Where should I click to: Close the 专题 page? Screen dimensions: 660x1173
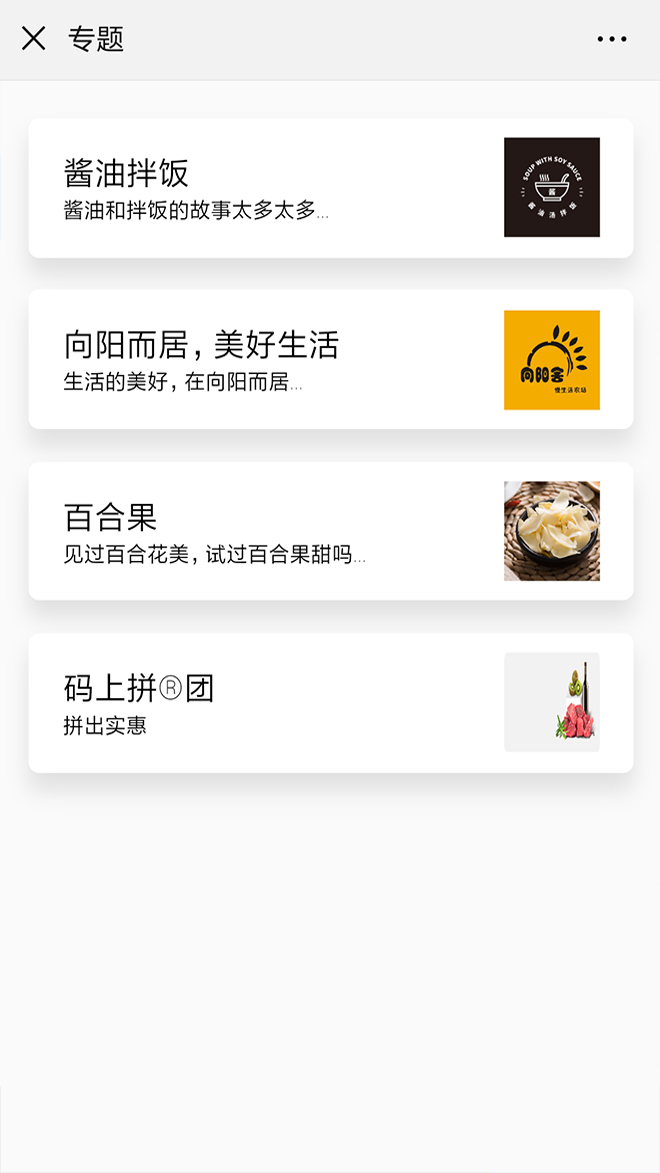pyautogui.click(x=34, y=39)
